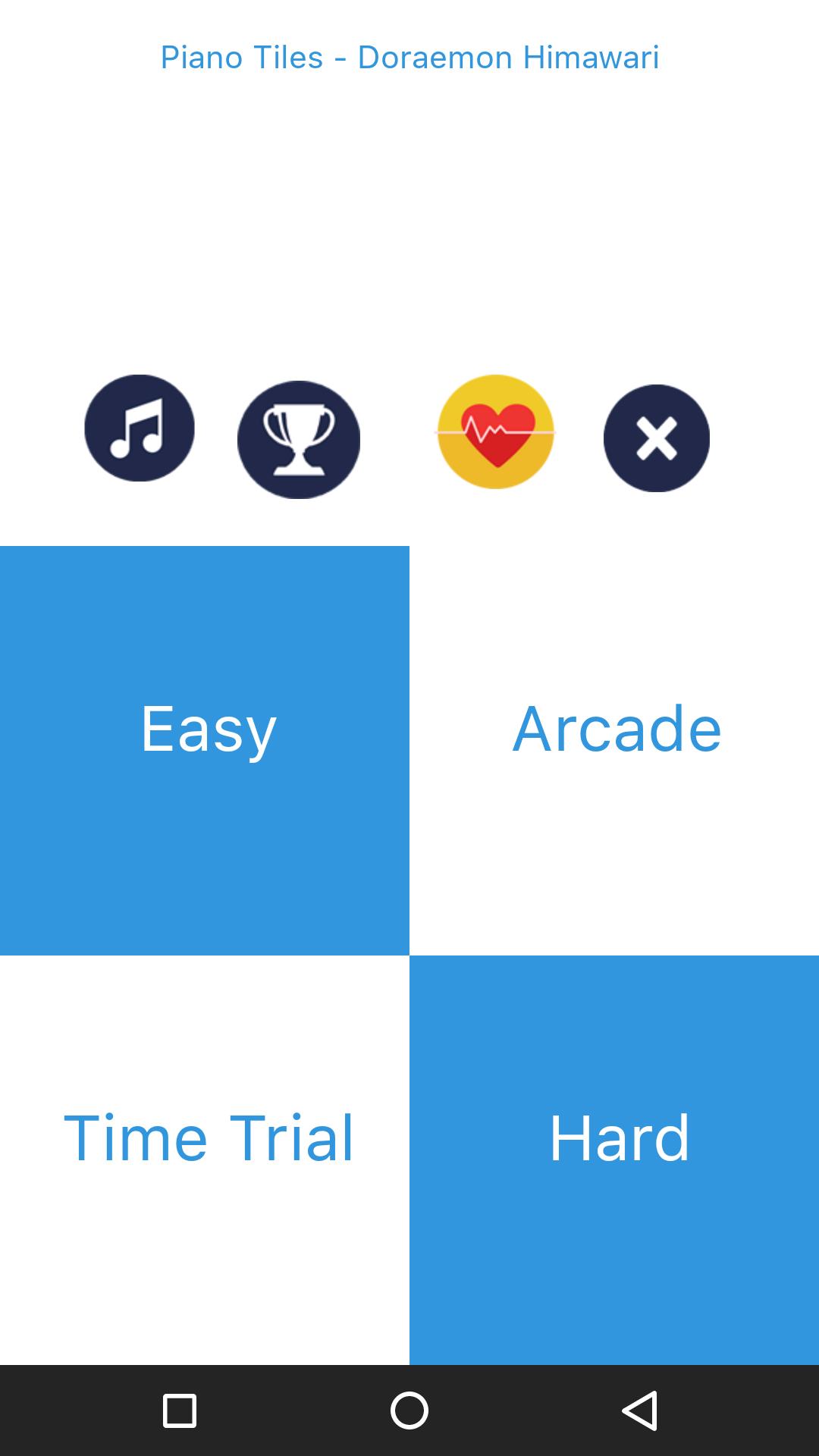Screen dimensions: 819x1456
Task: Choose the Time Trial mode
Action: click(205, 1160)
